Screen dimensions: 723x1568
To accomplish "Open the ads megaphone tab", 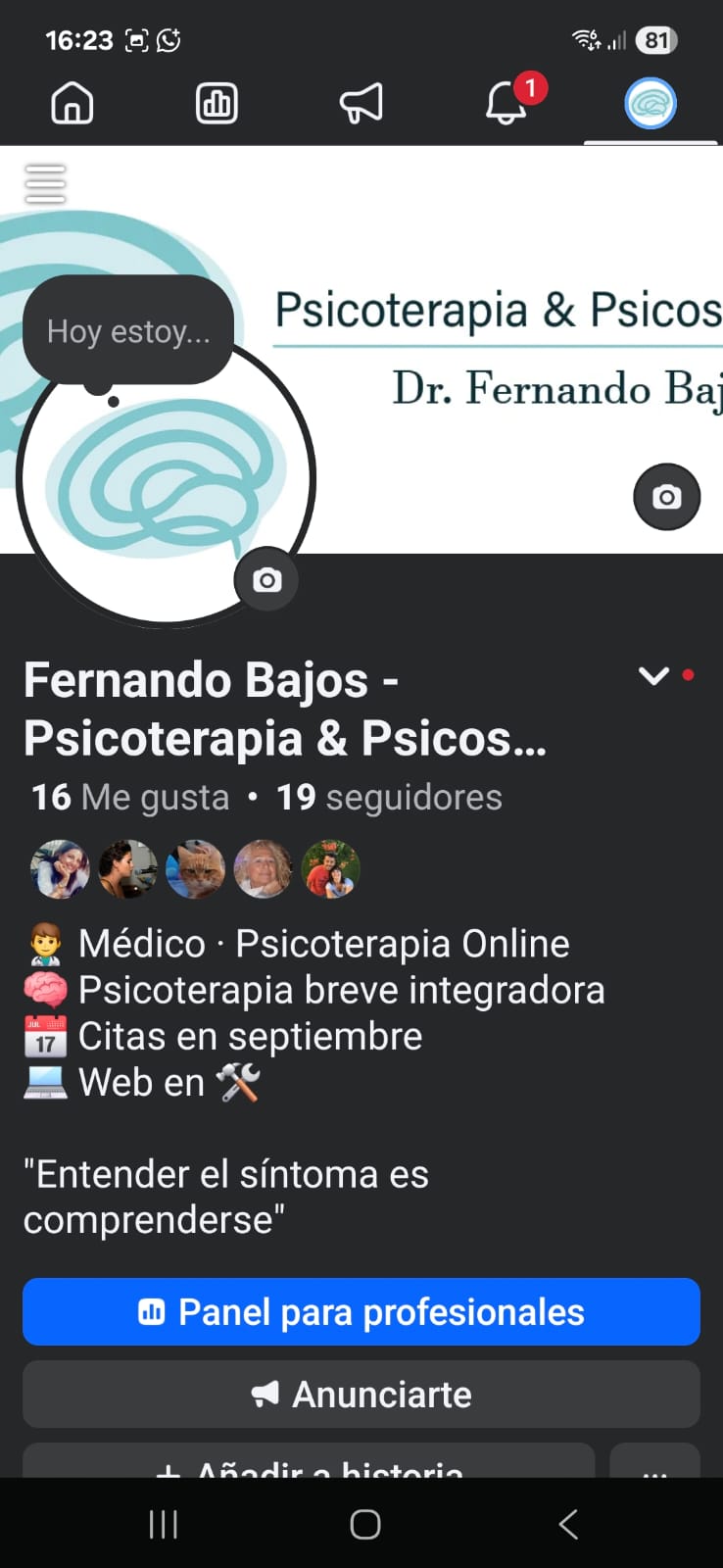I will click(361, 103).
